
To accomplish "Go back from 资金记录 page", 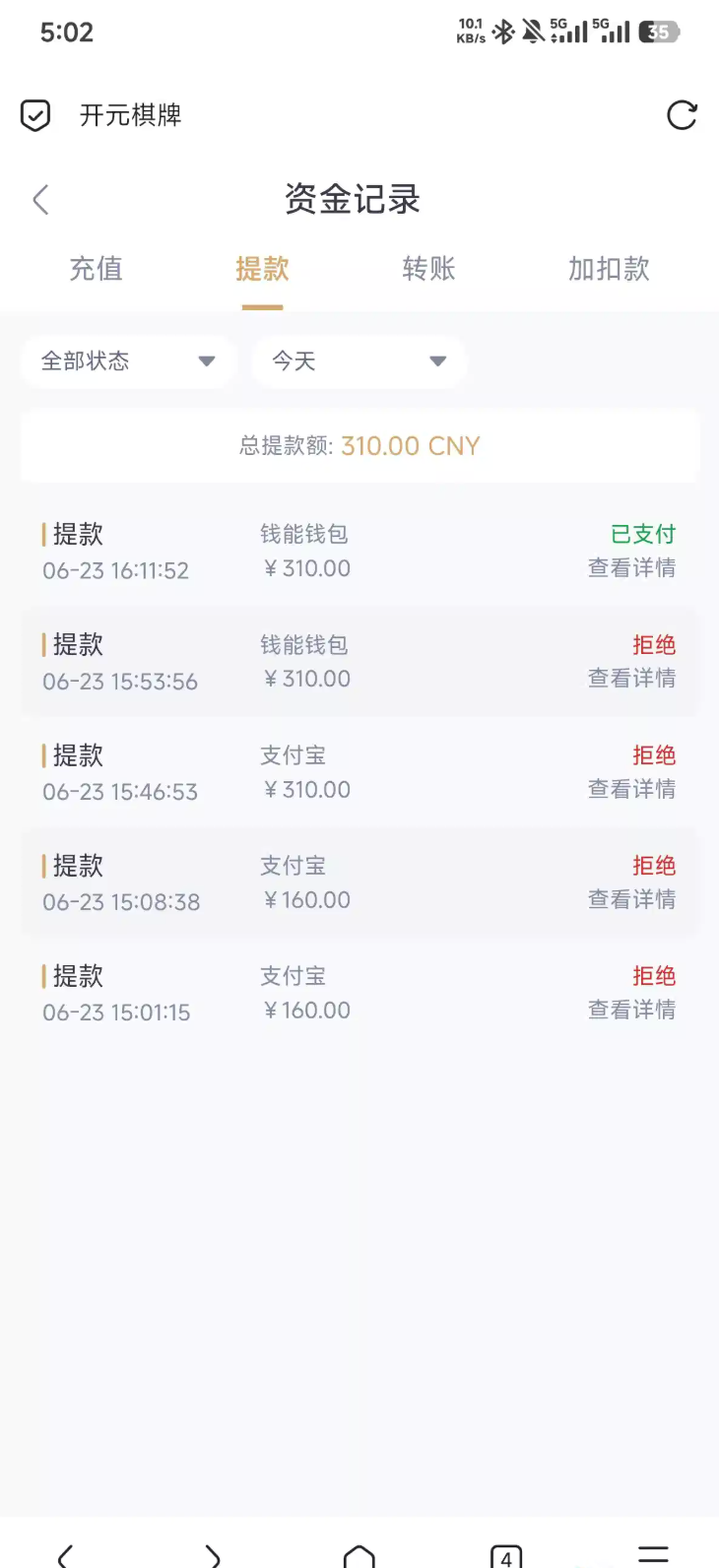I will [x=40, y=200].
